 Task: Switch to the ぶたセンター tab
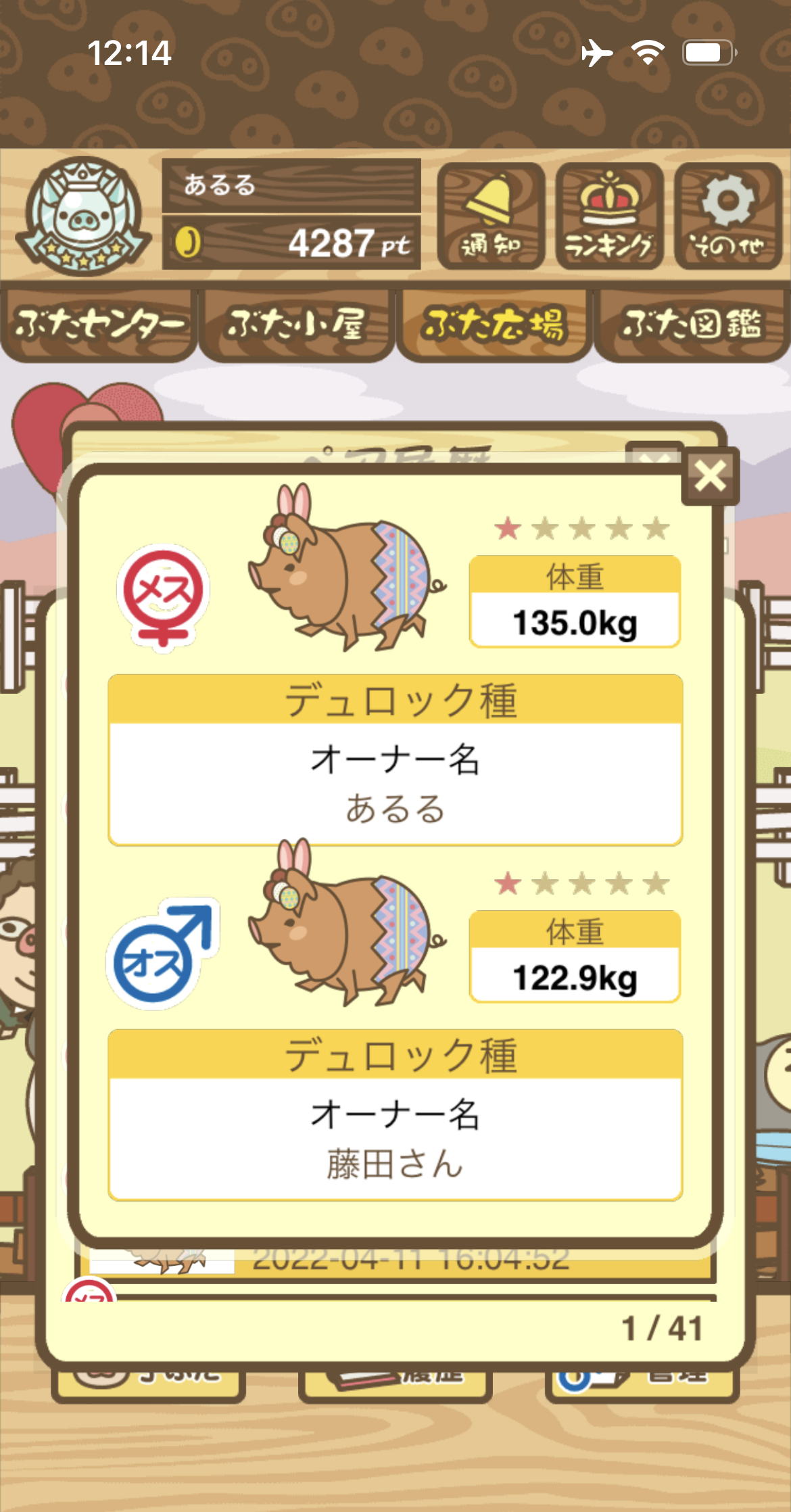tap(99, 325)
